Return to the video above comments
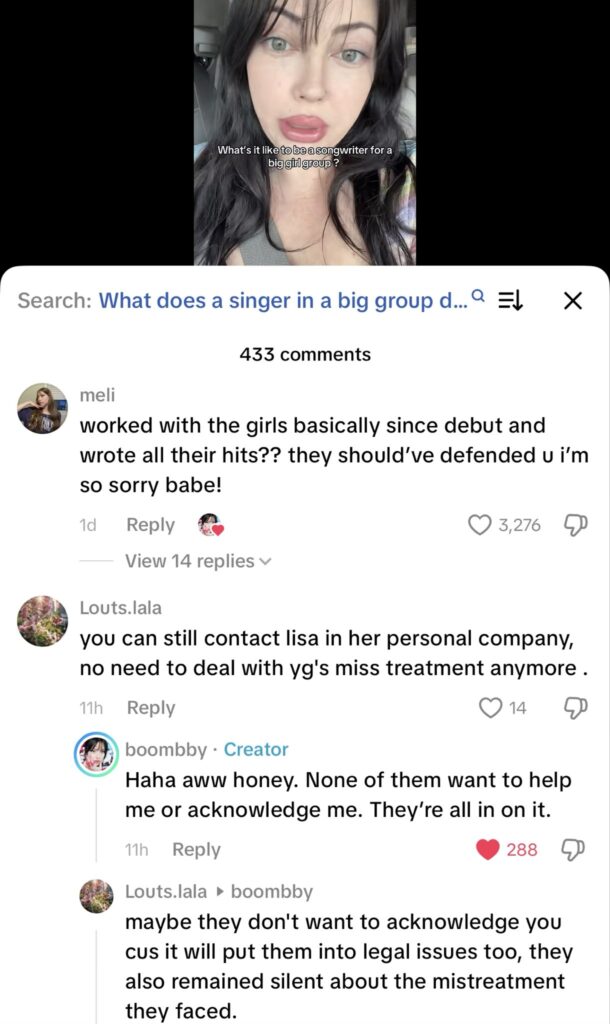The image size is (610, 1024). [x=304, y=130]
